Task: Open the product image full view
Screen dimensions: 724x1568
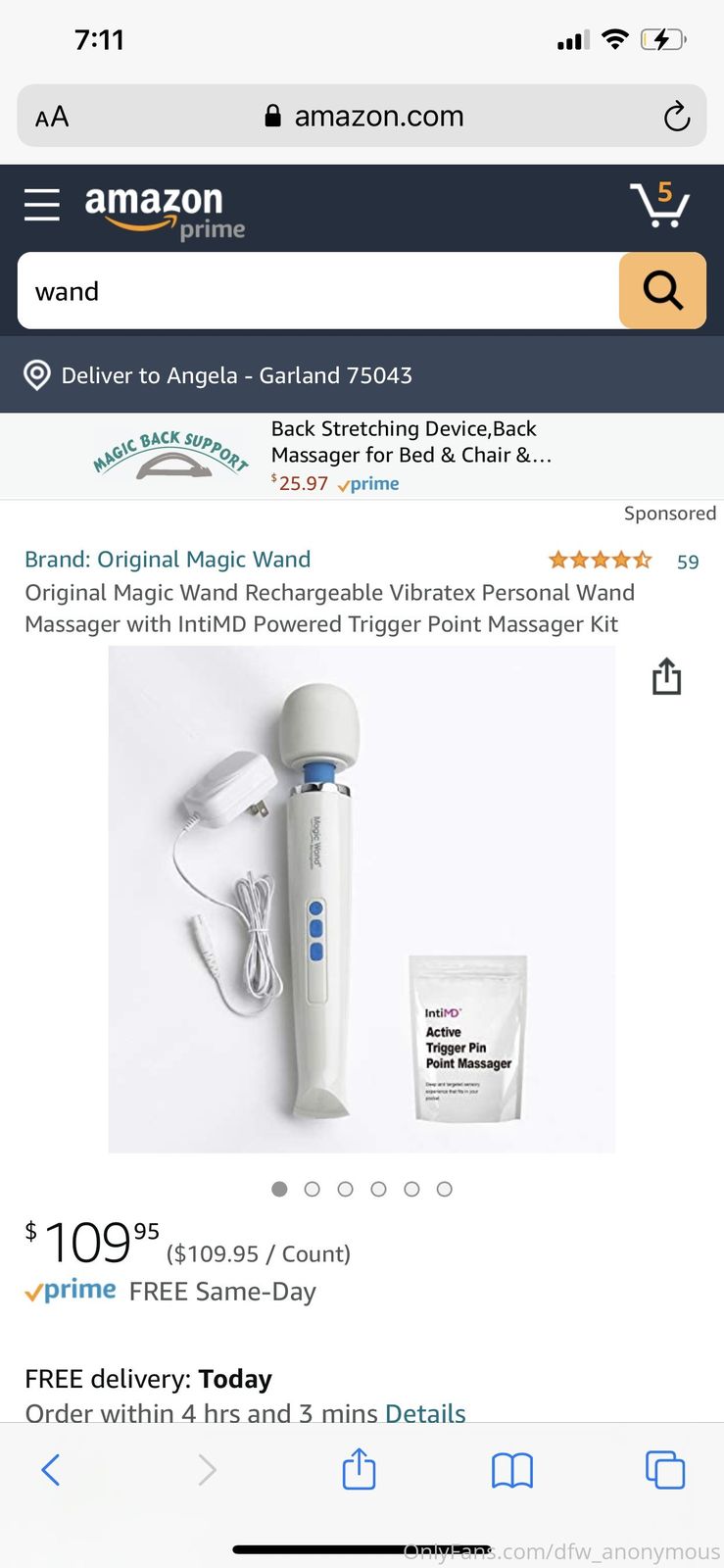Action: coord(362,899)
